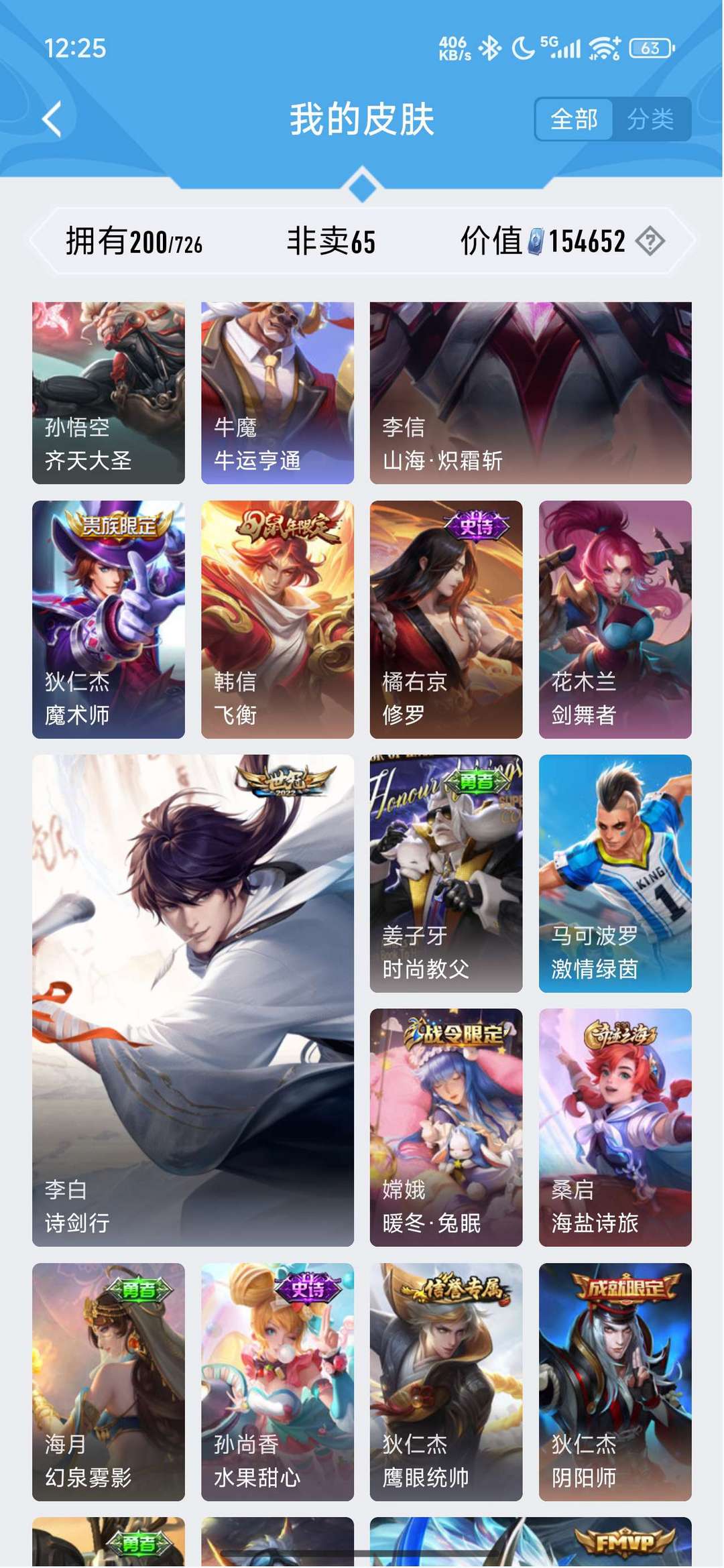The height and width of the screenshot is (1568, 724).
Task: Switch to the 分类 segment
Action: 650,119
